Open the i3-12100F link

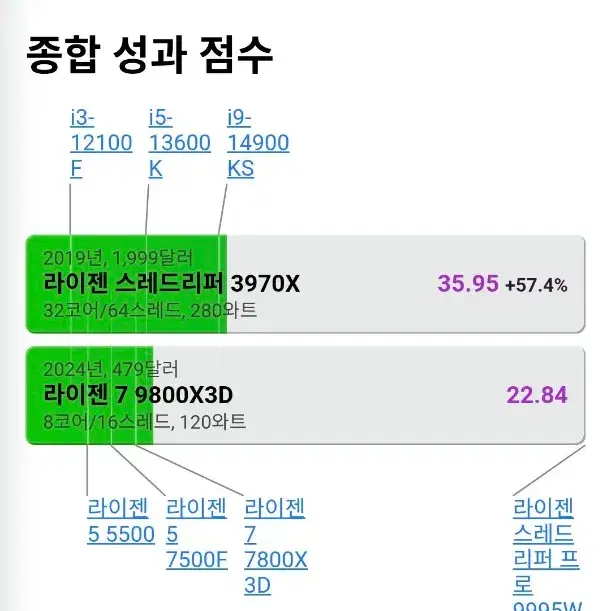(x=101, y=143)
